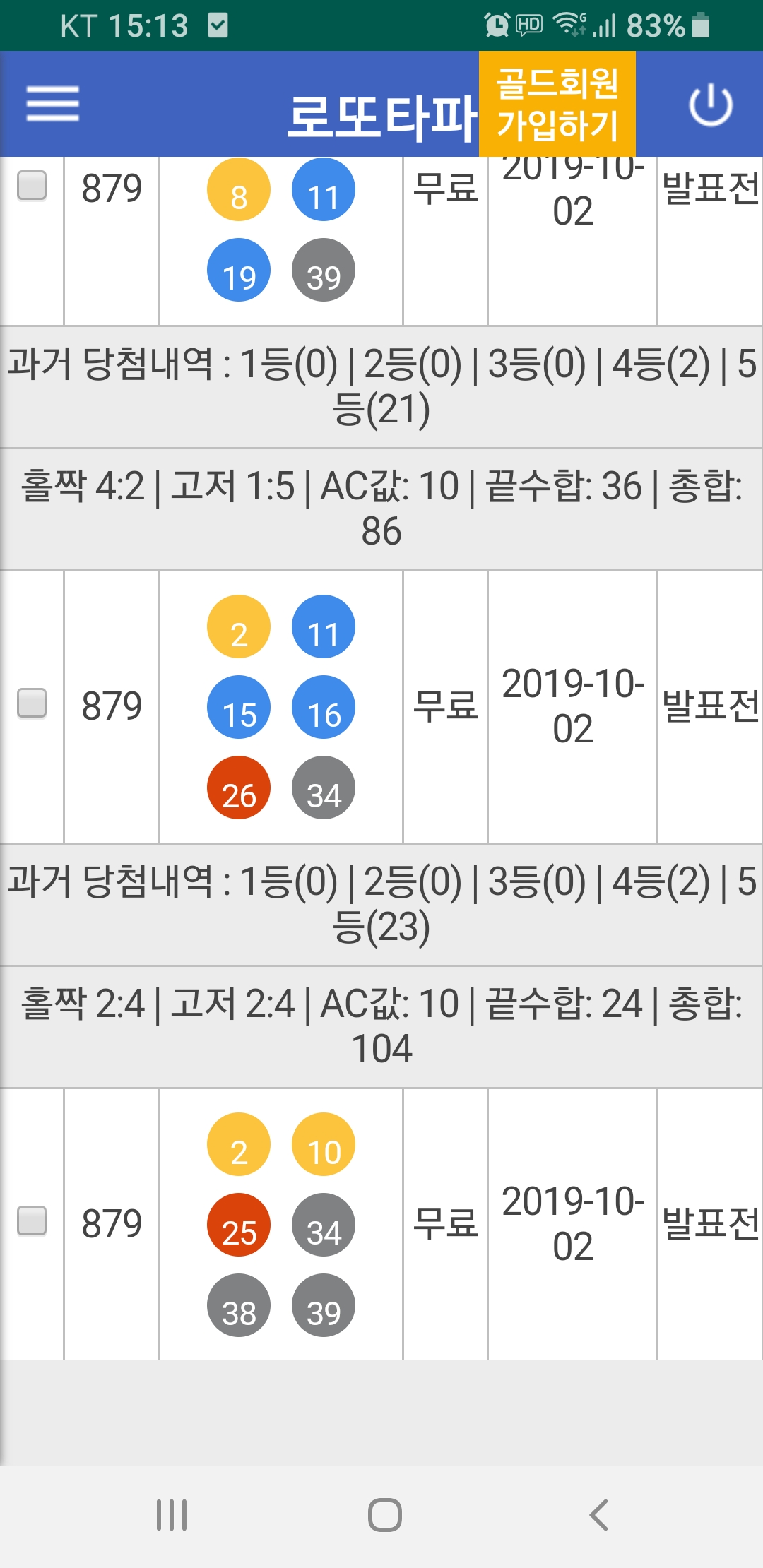Tick checkbox for combination 2, 10, 25, 34, 38, 39
This screenshot has height=1568, width=763.
tap(32, 1221)
